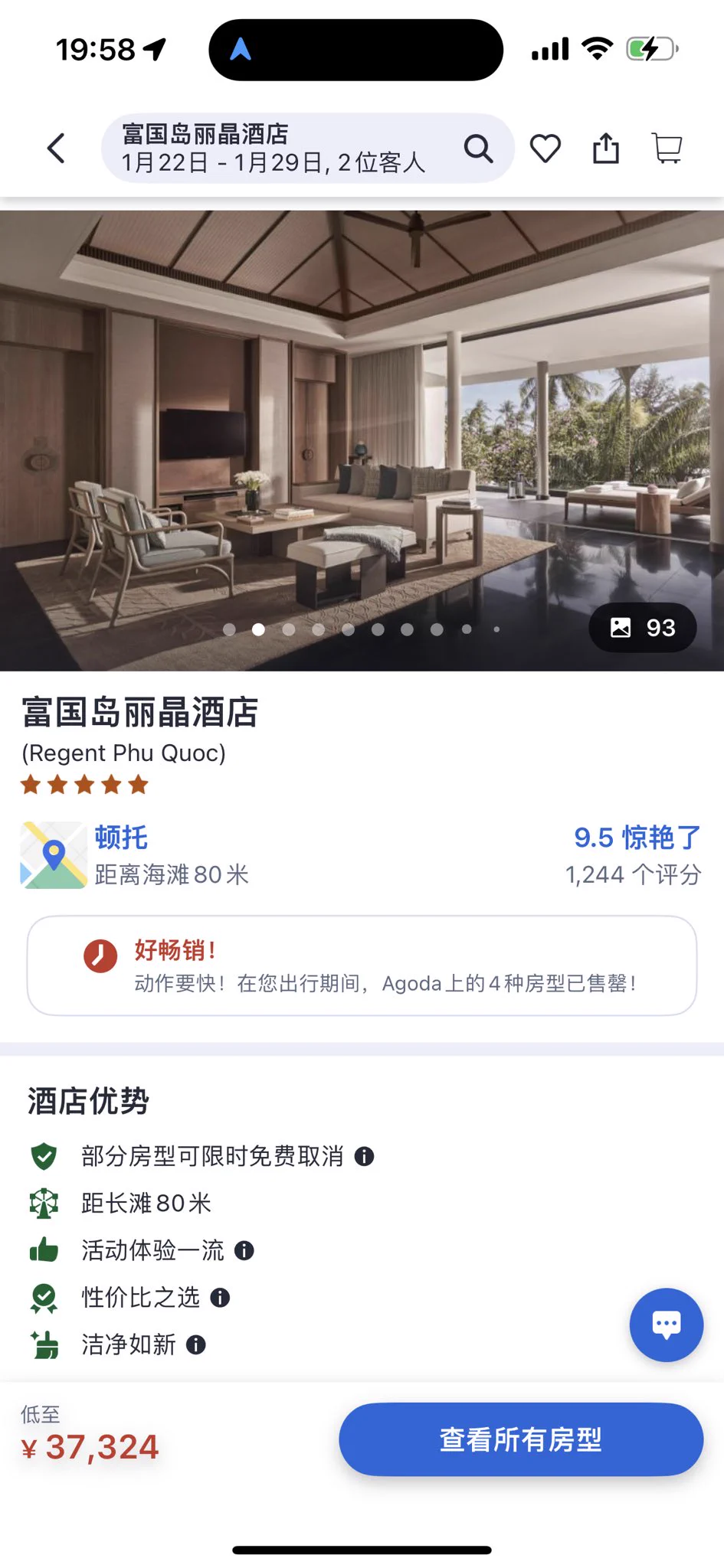
Task: Open the map location thumbnail
Action: [54, 855]
